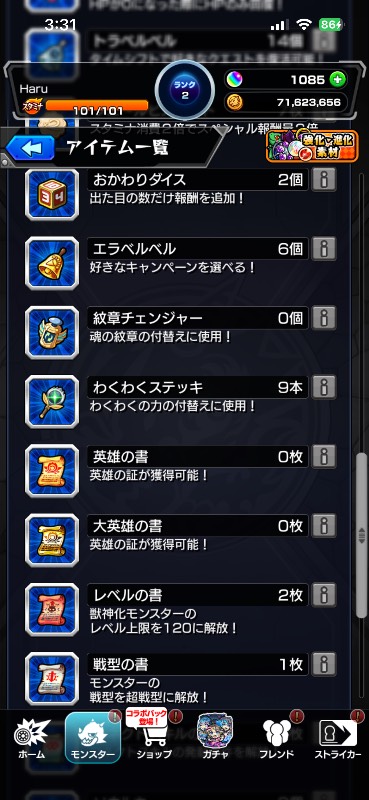Show info for 戦型の書
The image size is (369, 800).
pos(324,664)
